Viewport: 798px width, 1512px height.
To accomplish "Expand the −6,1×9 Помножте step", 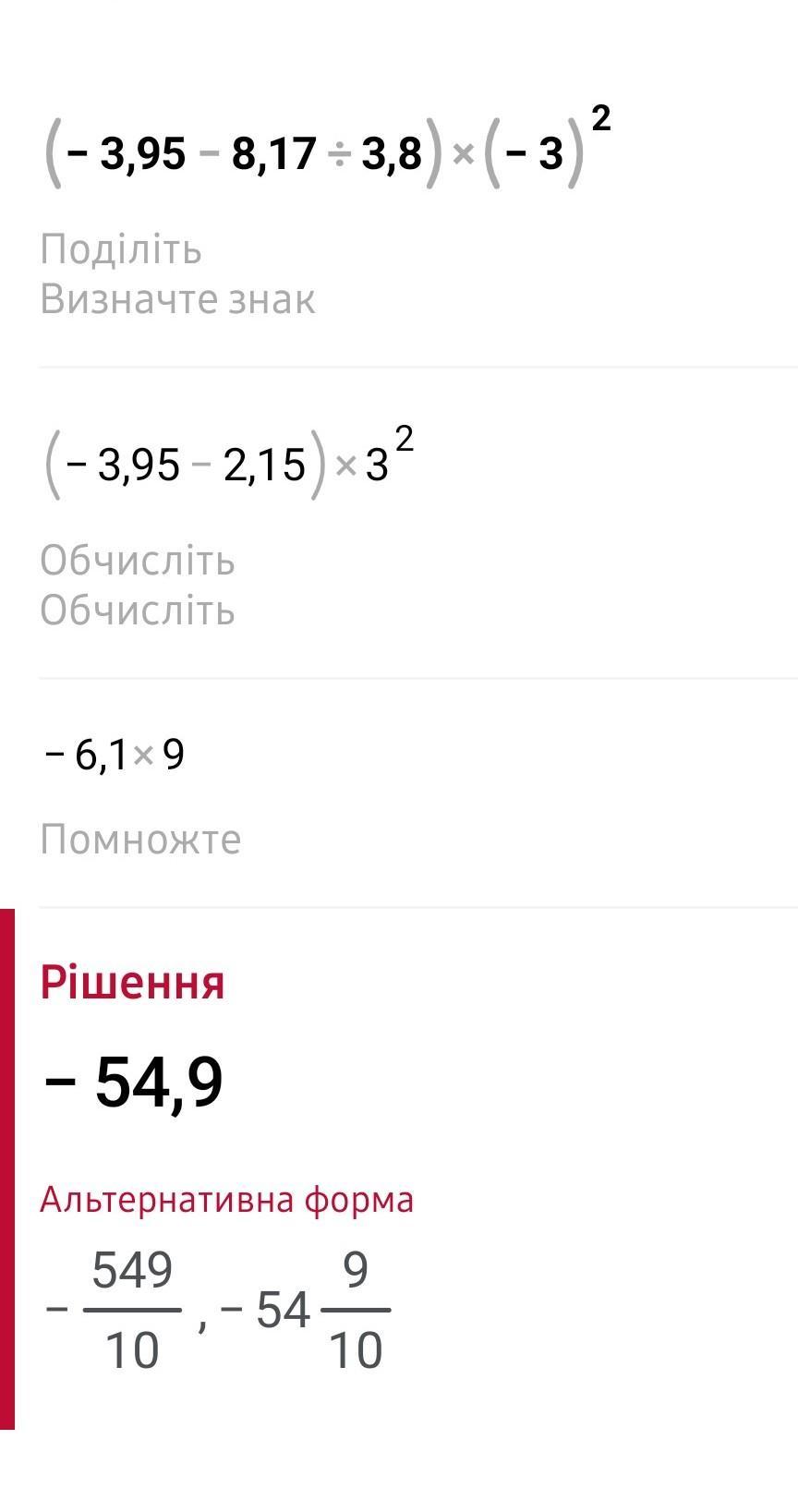I will coord(399,793).
